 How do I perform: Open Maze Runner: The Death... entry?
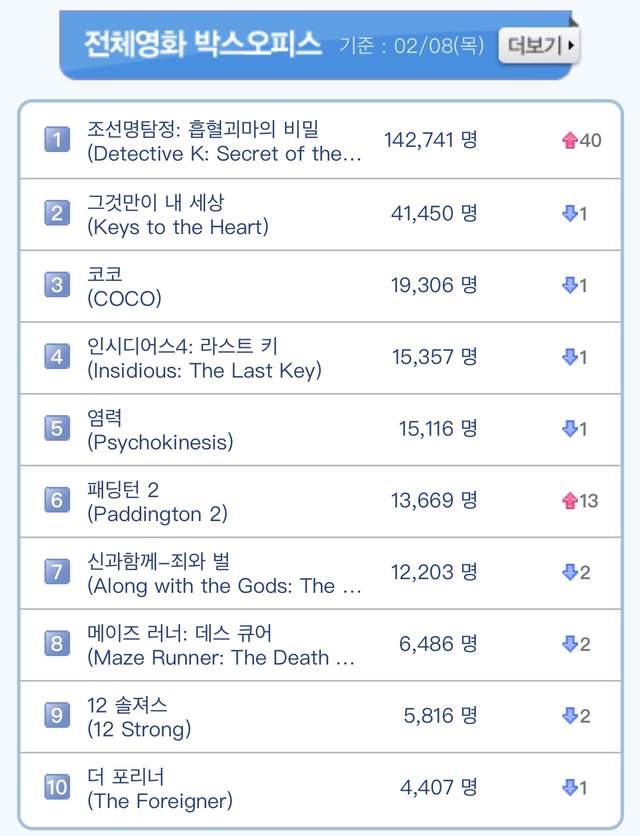[221, 645]
